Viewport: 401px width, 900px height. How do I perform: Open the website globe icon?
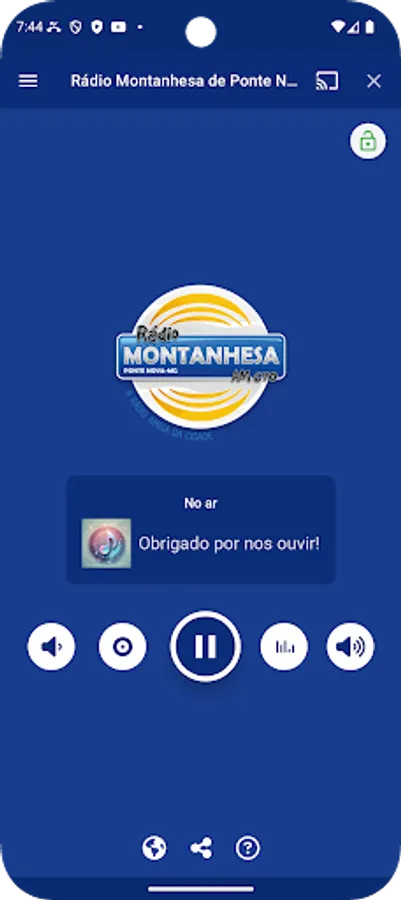click(x=154, y=847)
